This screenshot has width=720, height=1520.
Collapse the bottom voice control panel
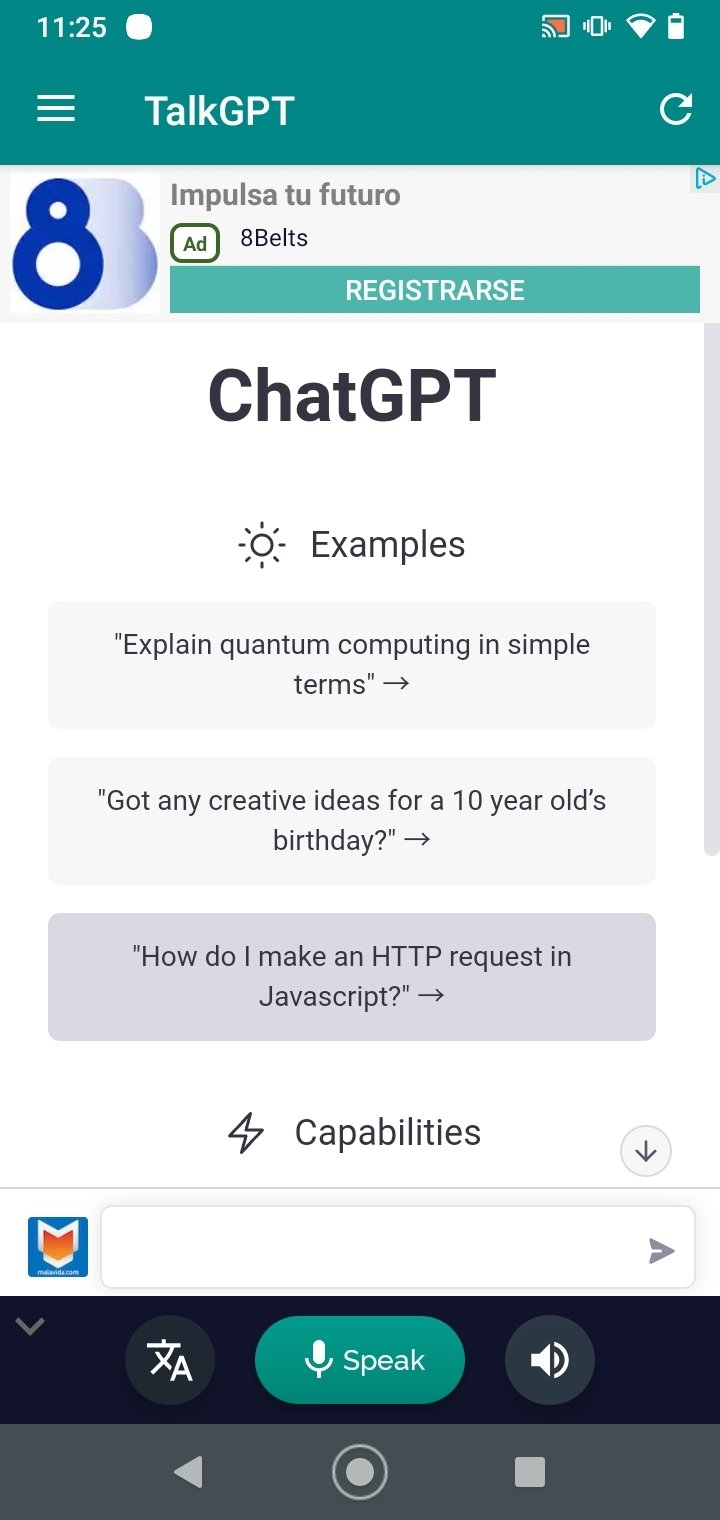30,1327
